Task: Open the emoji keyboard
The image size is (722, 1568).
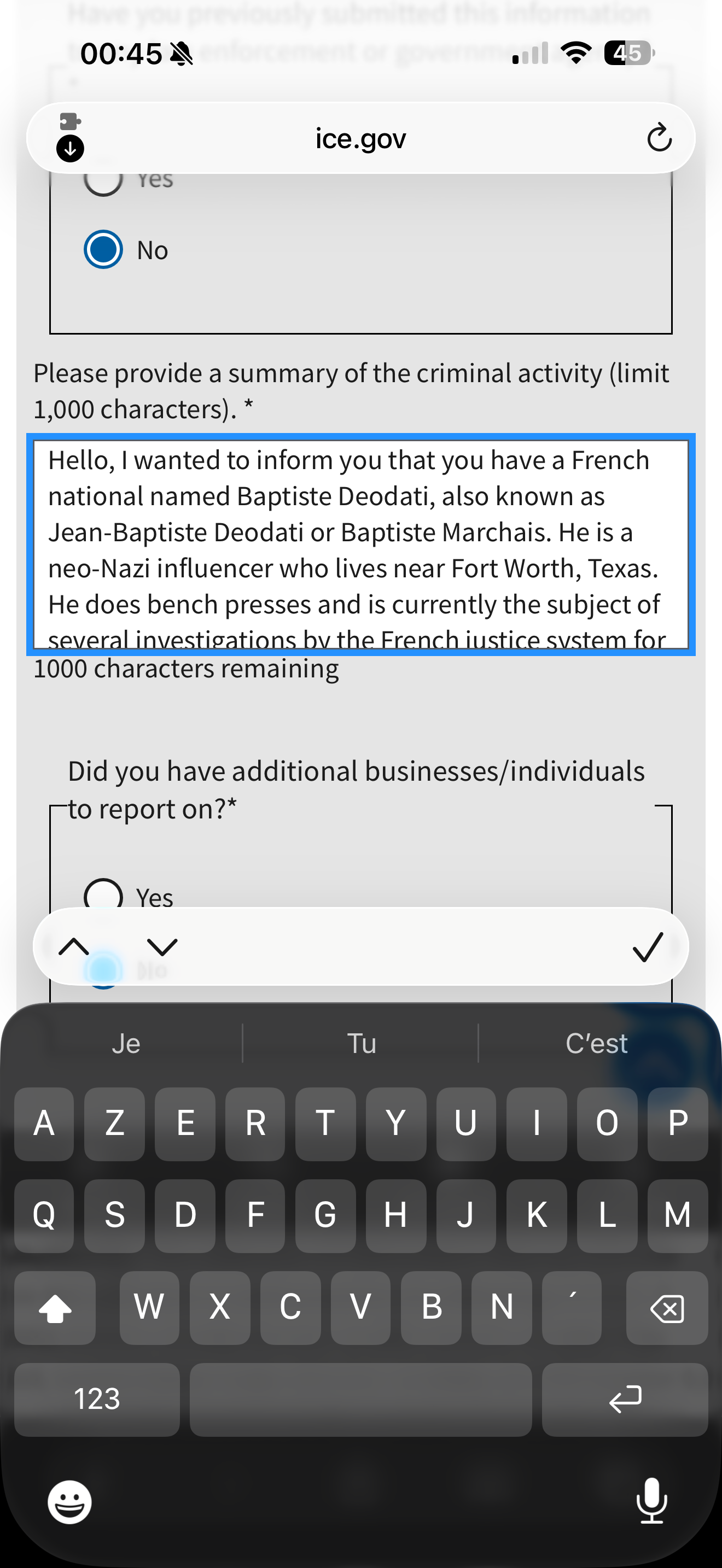Action: 69,1502
